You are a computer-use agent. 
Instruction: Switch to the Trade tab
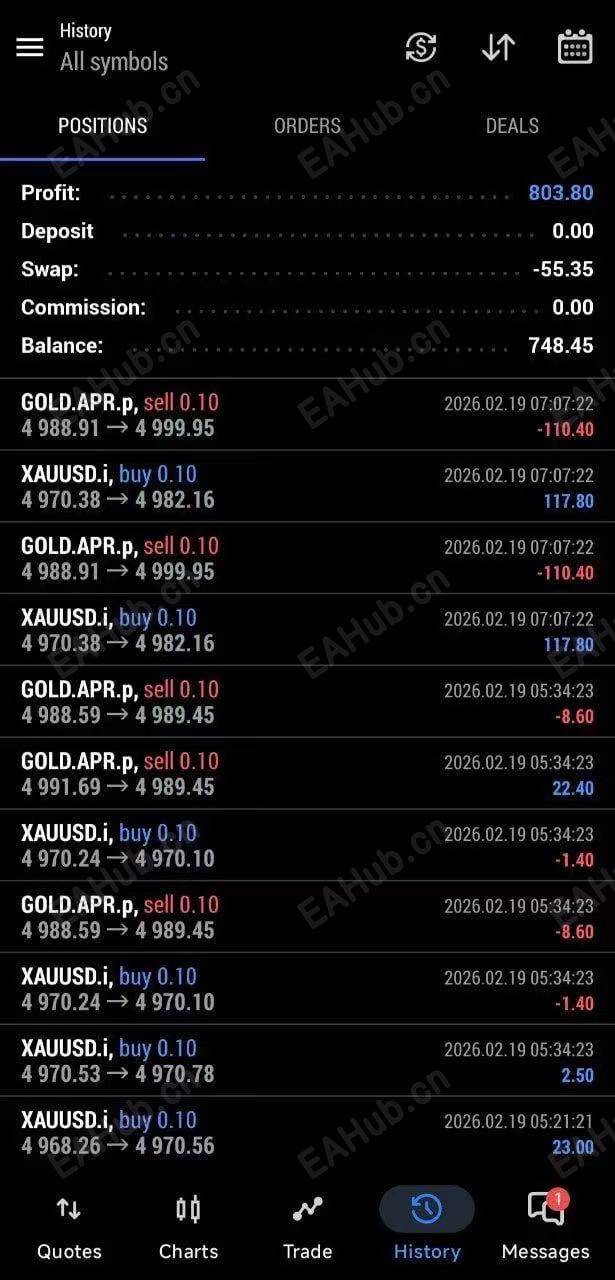307,1226
